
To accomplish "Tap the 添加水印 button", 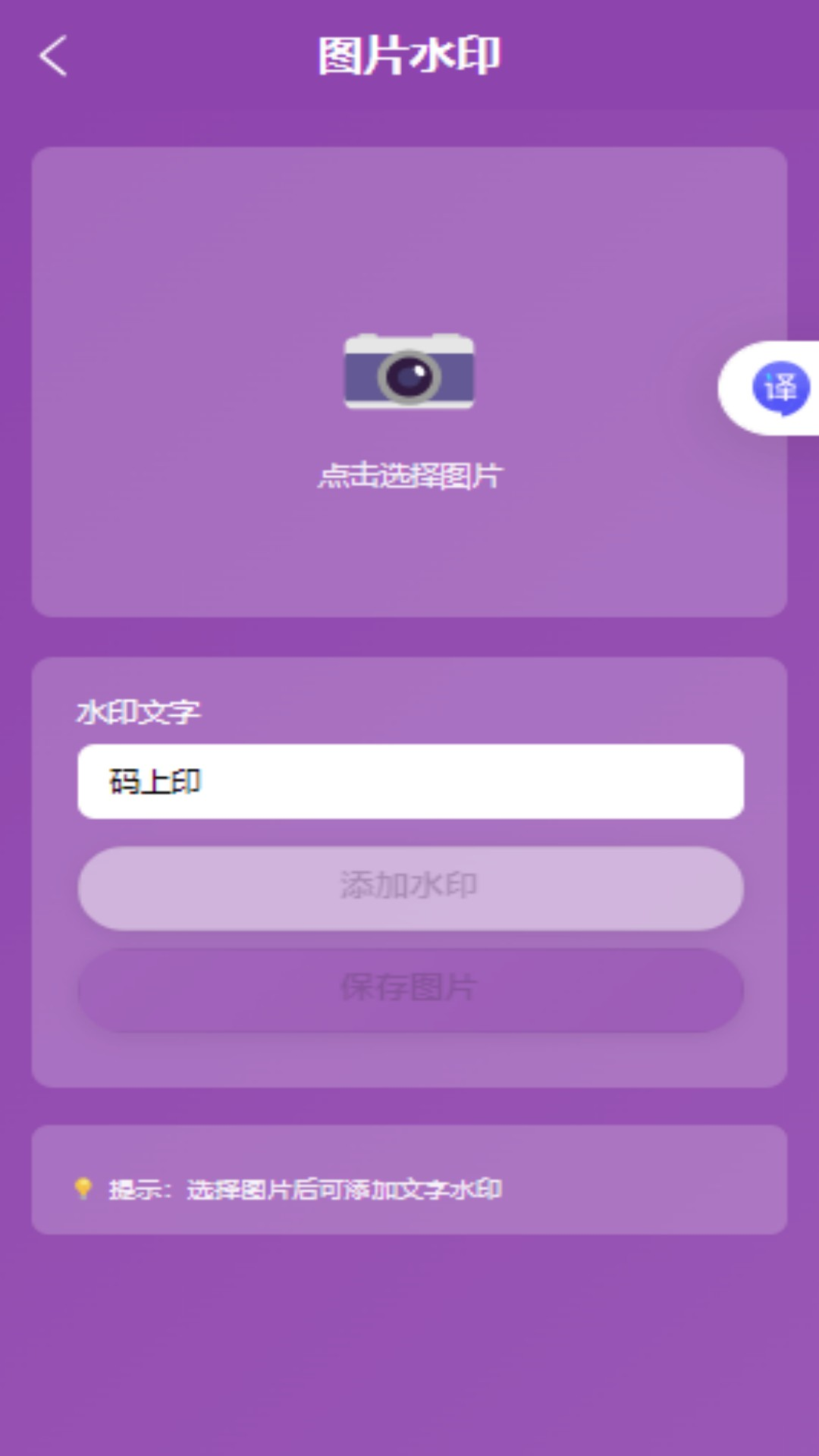I will (x=409, y=887).
